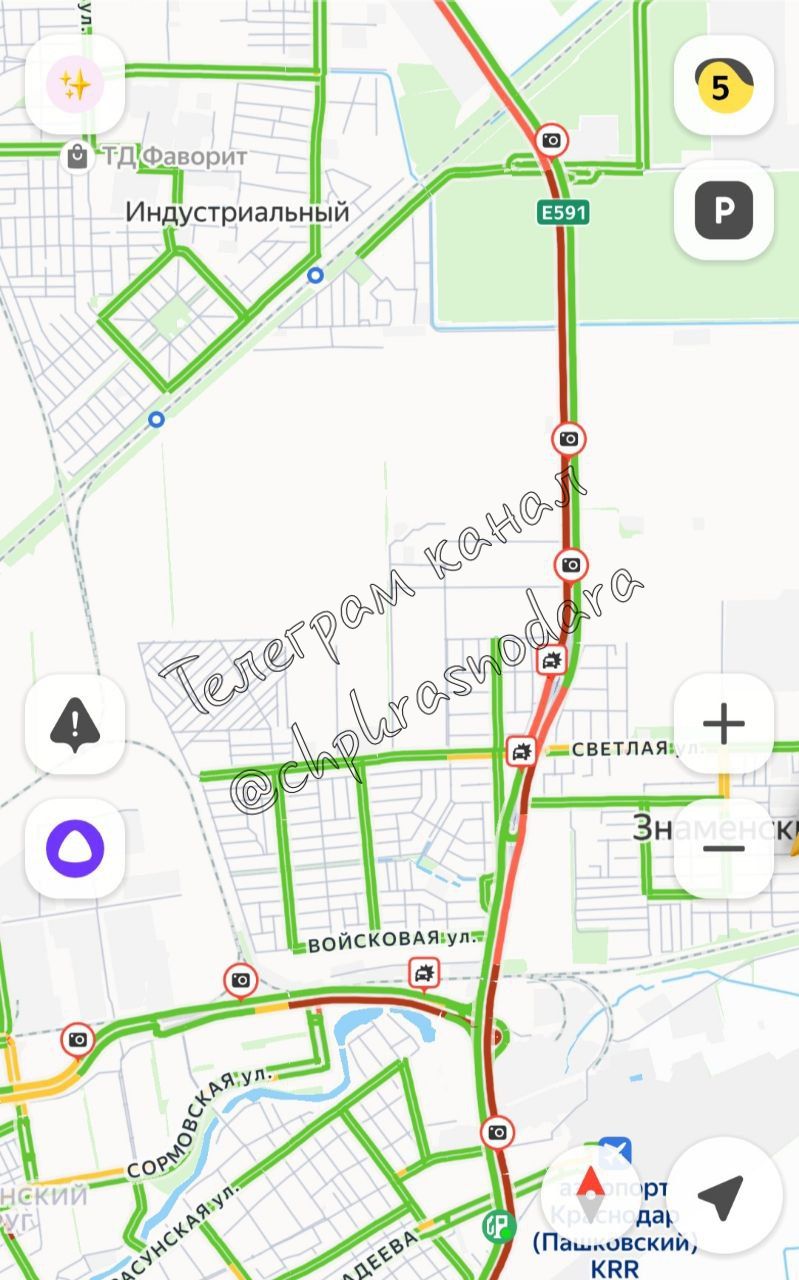Tap the compass to reset north
Screen dimensions: 799x1280
[x=590, y=1192]
